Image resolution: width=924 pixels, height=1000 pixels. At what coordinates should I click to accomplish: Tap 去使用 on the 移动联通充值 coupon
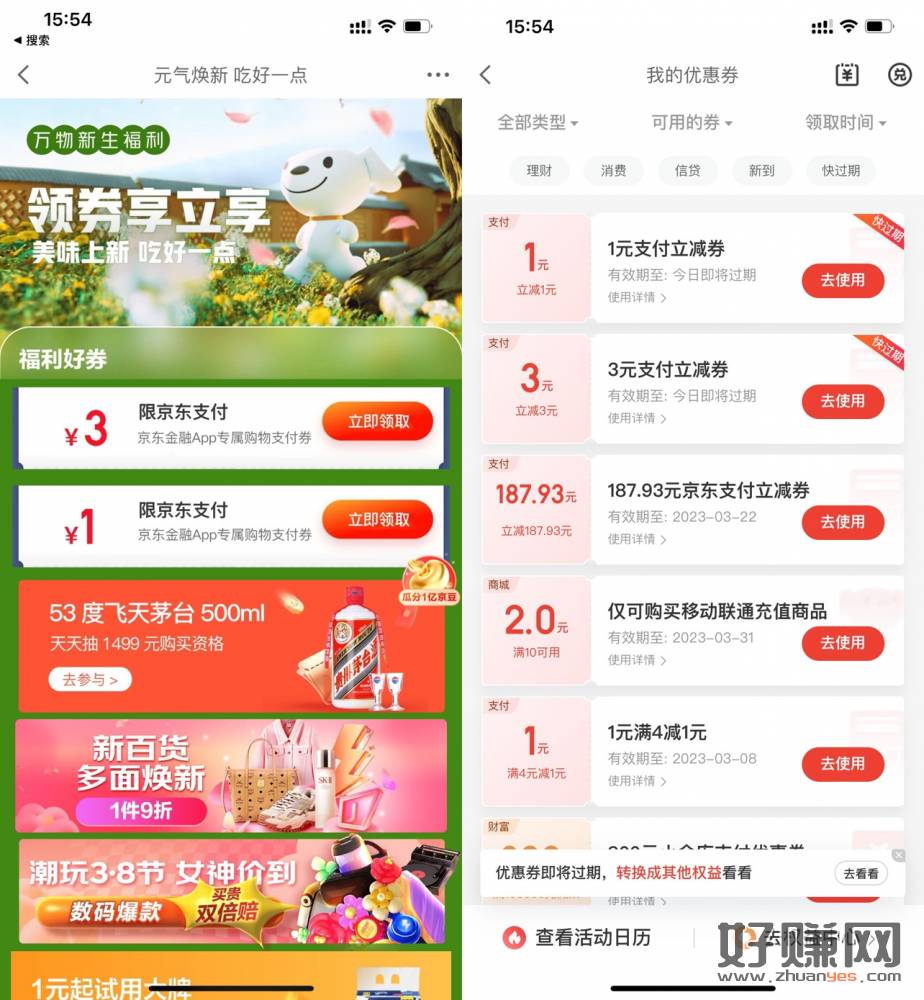tap(842, 643)
